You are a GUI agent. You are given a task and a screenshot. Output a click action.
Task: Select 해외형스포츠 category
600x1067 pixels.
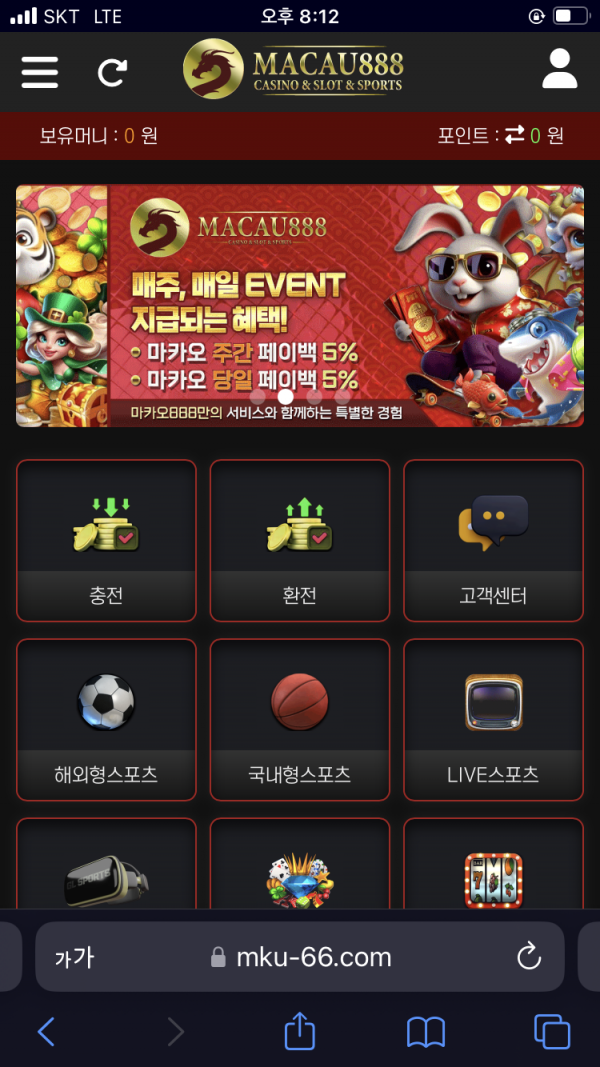click(x=106, y=720)
